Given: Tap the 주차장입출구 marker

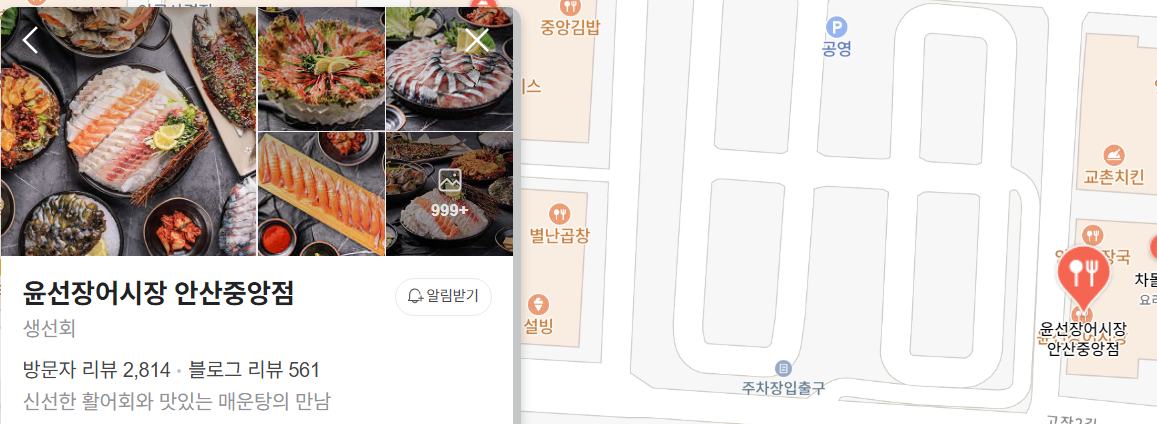Looking at the screenshot, I should (x=783, y=368).
